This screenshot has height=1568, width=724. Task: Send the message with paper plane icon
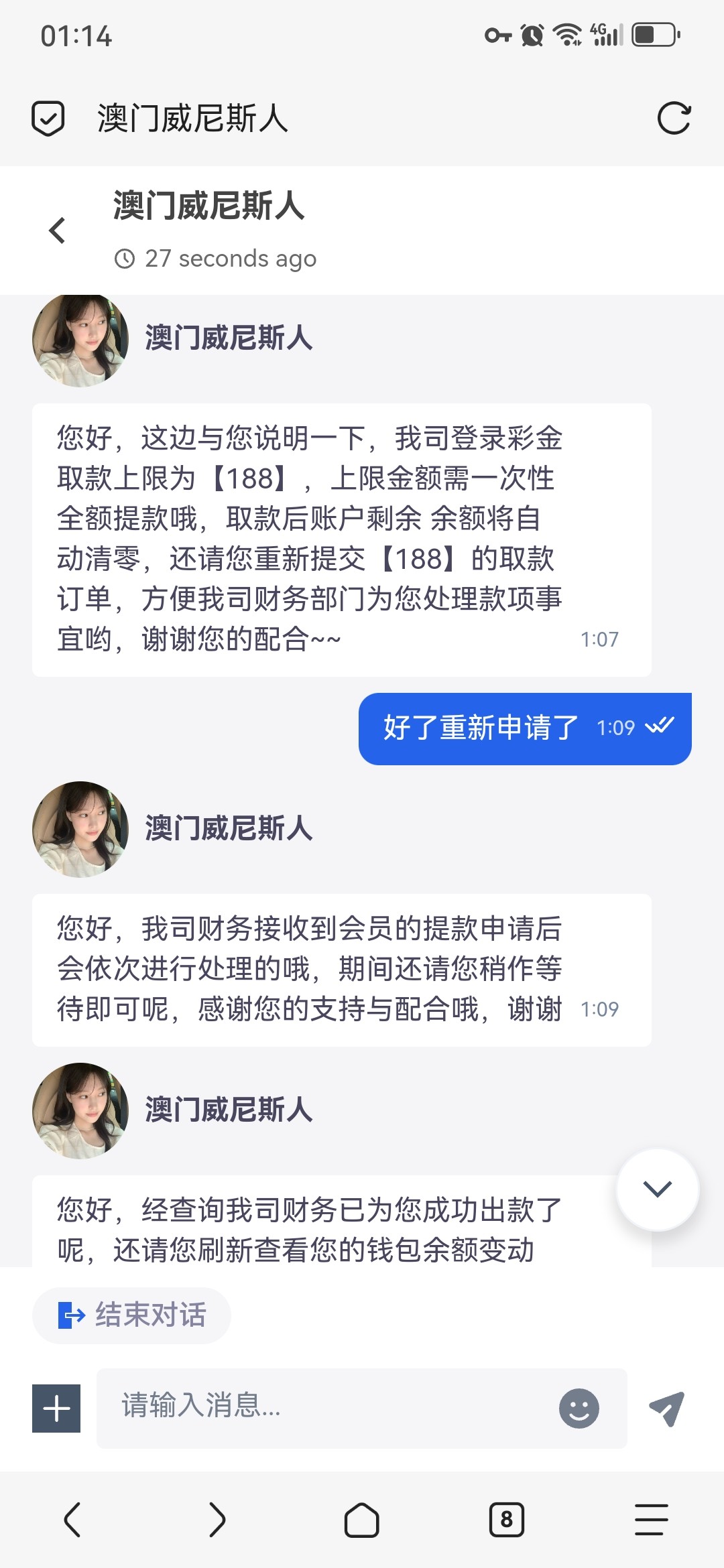(667, 1408)
